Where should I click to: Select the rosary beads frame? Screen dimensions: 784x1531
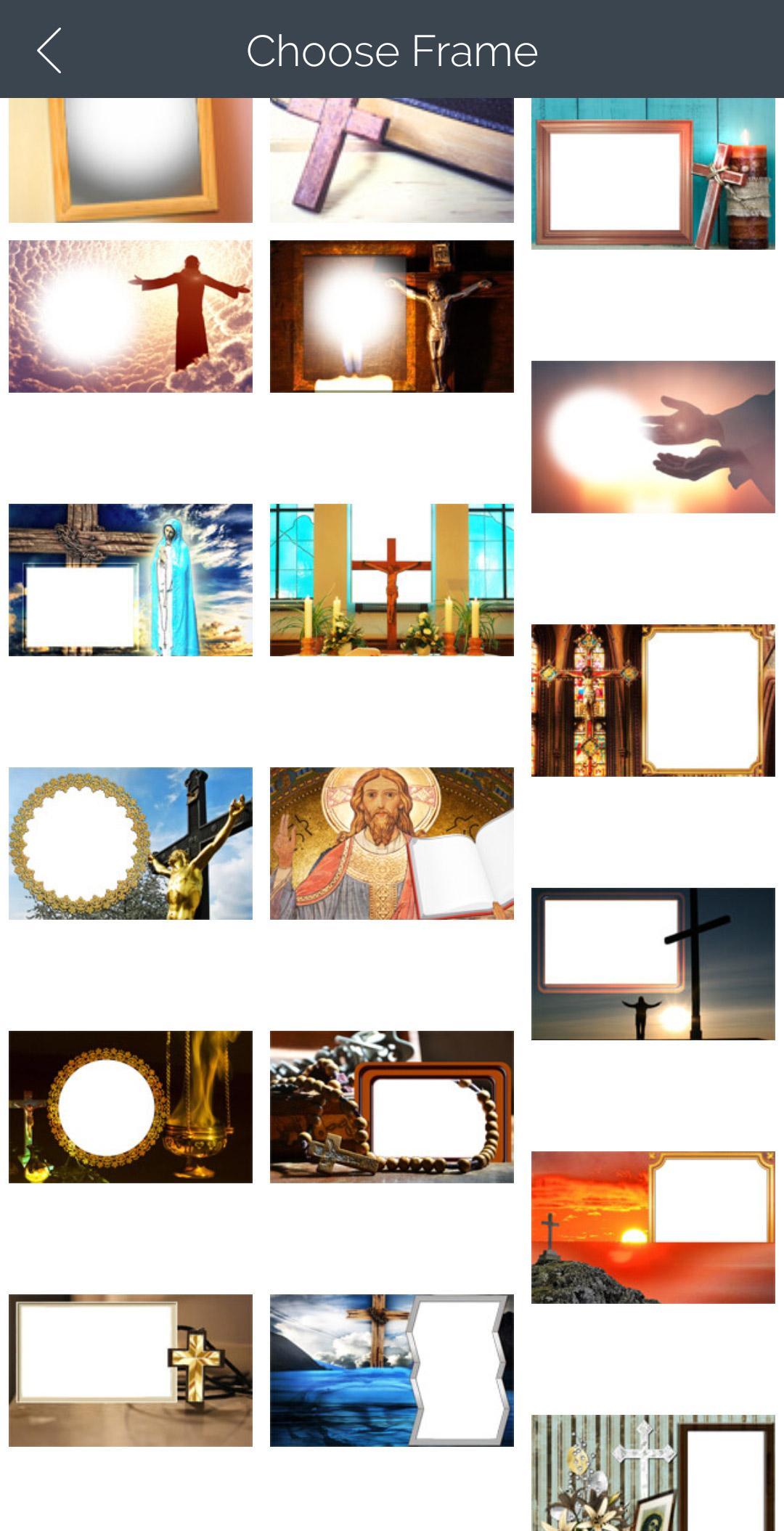click(x=392, y=1107)
